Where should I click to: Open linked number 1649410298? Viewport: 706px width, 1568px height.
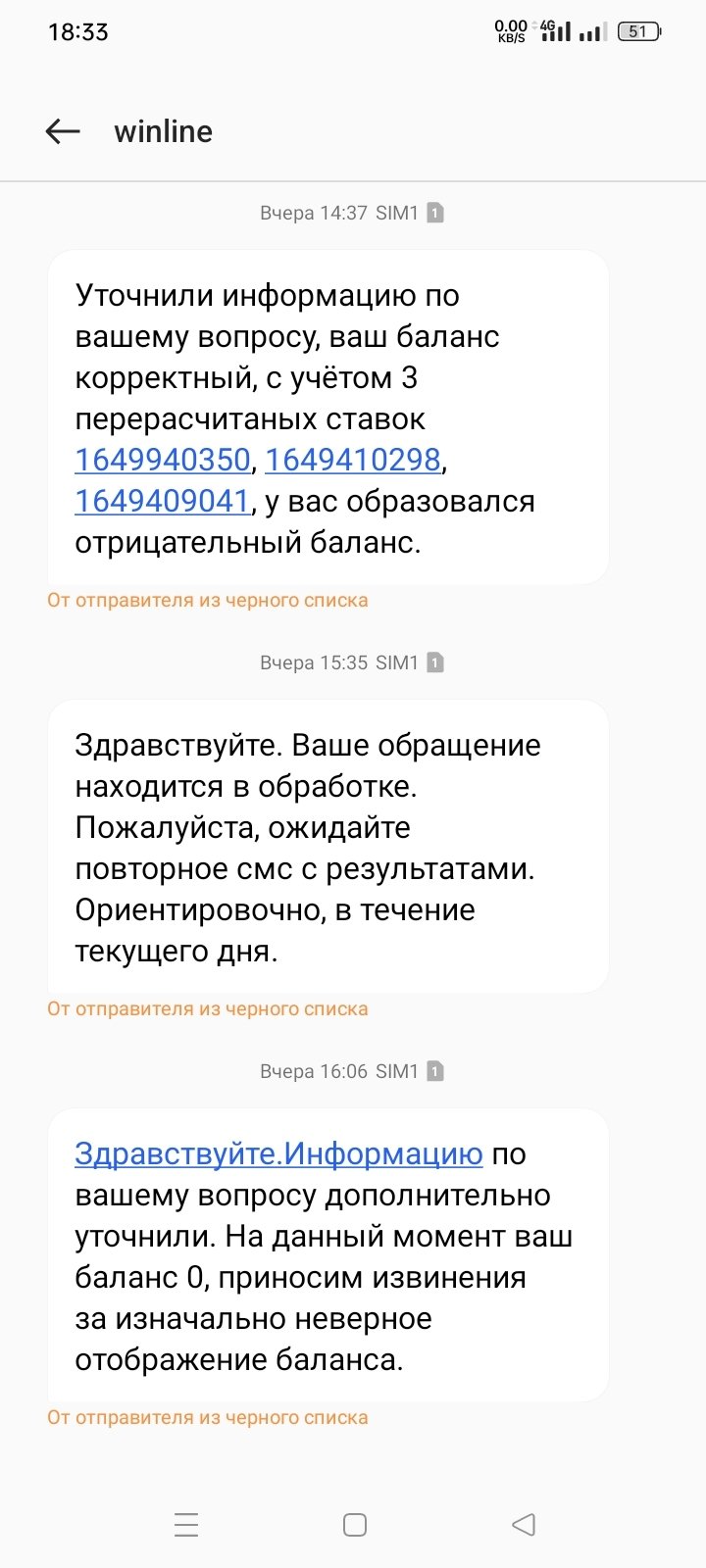[353, 460]
